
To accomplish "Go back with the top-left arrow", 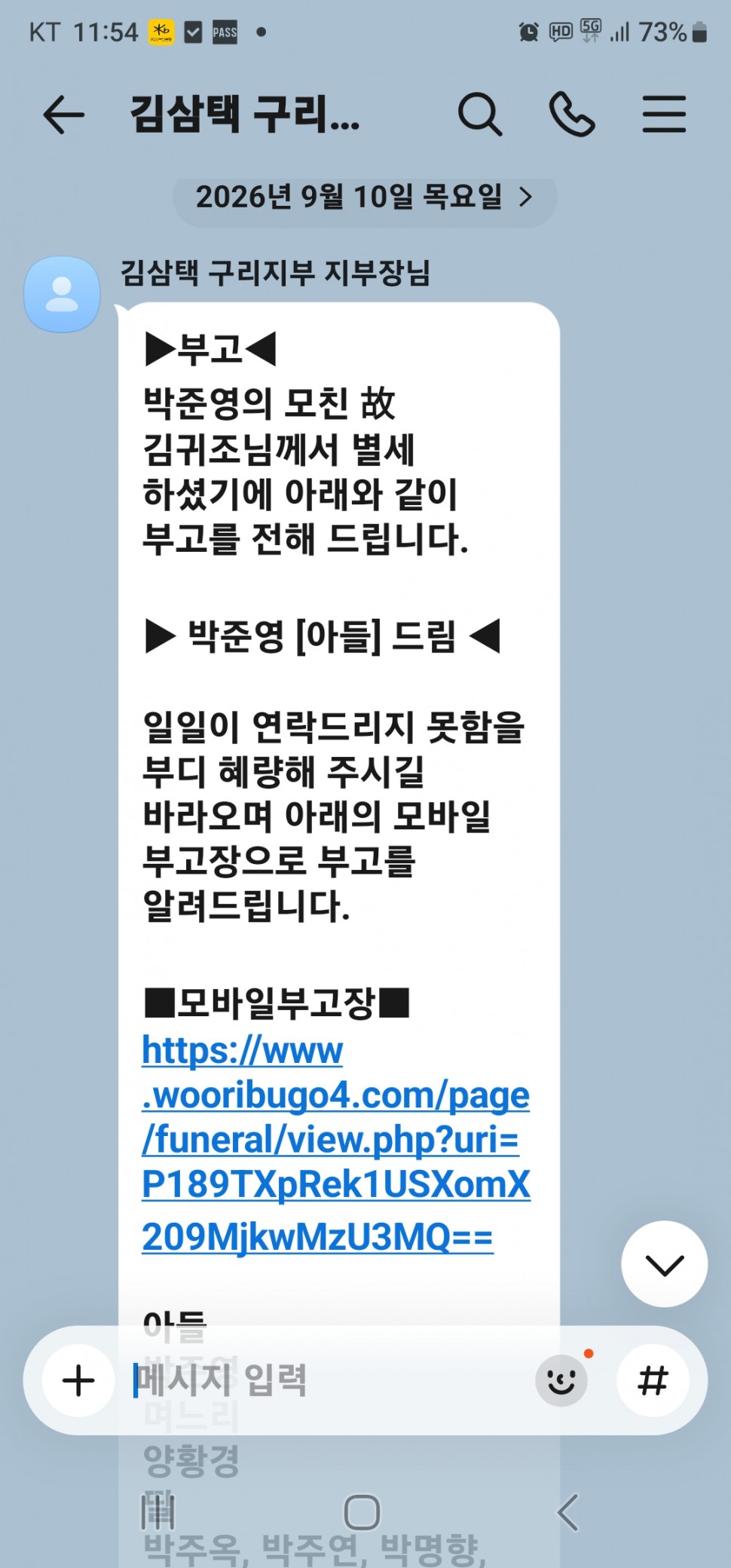I will point(63,115).
